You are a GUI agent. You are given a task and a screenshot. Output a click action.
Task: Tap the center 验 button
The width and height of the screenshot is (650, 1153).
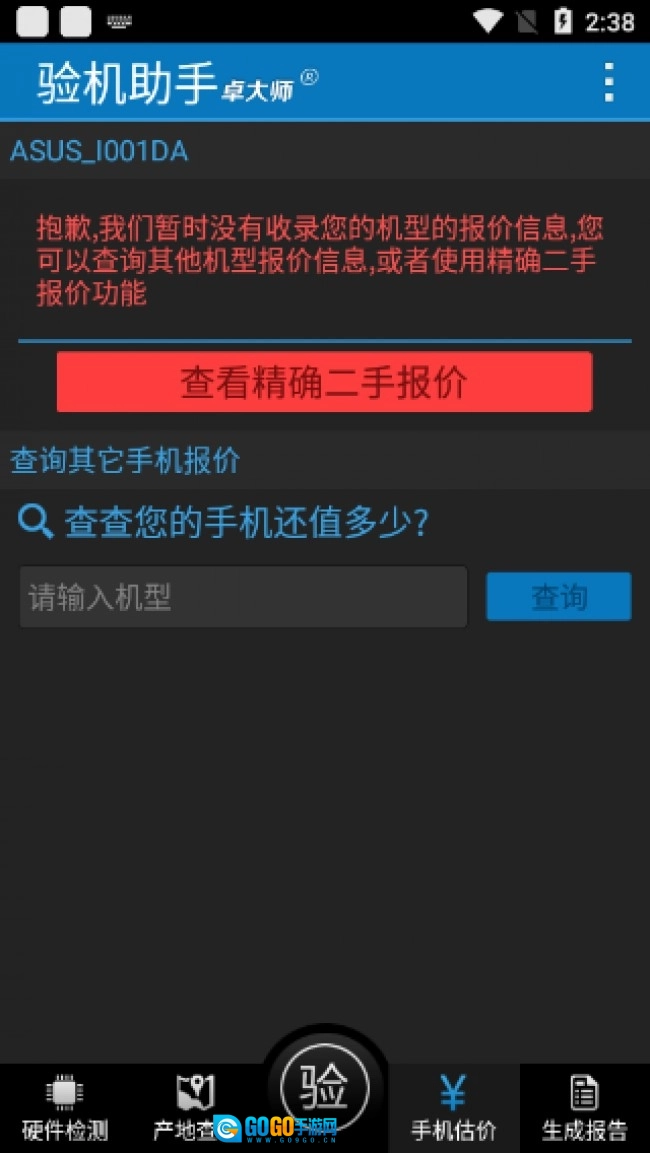pyautogui.click(x=325, y=1086)
